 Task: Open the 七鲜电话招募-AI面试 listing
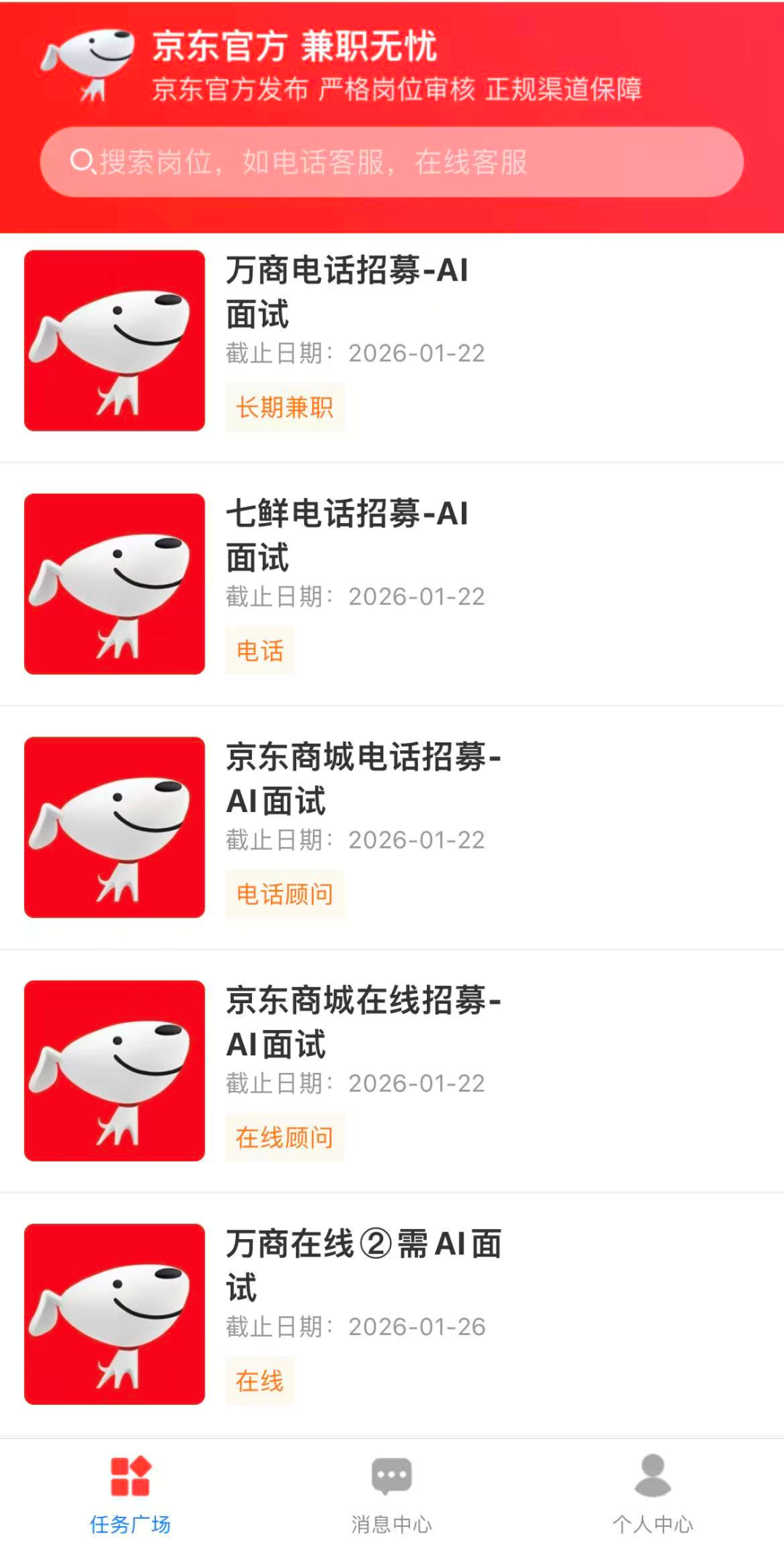(392, 585)
